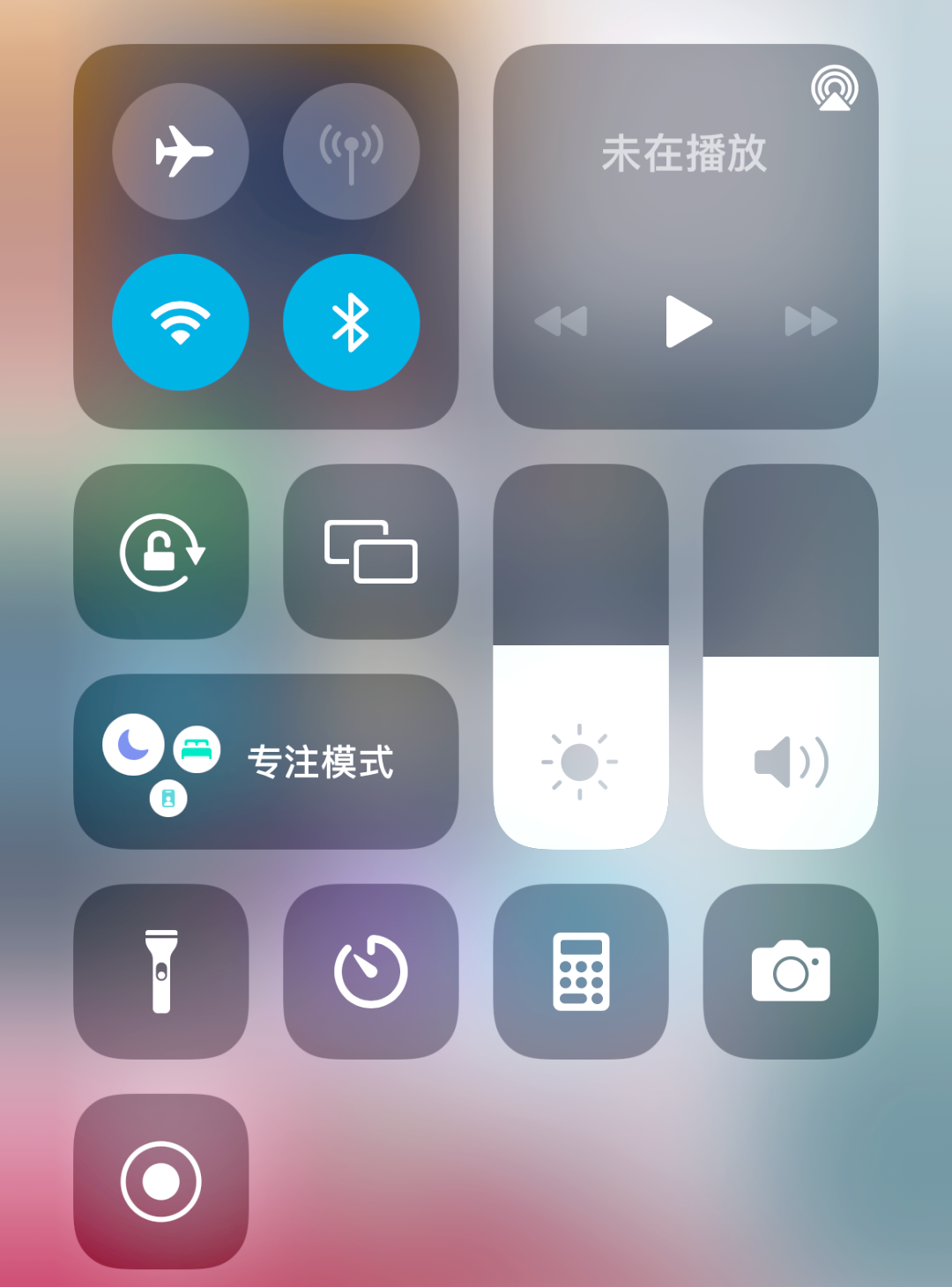Start media playback
Screen dimensions: 952x1287
tap(688, 321)
